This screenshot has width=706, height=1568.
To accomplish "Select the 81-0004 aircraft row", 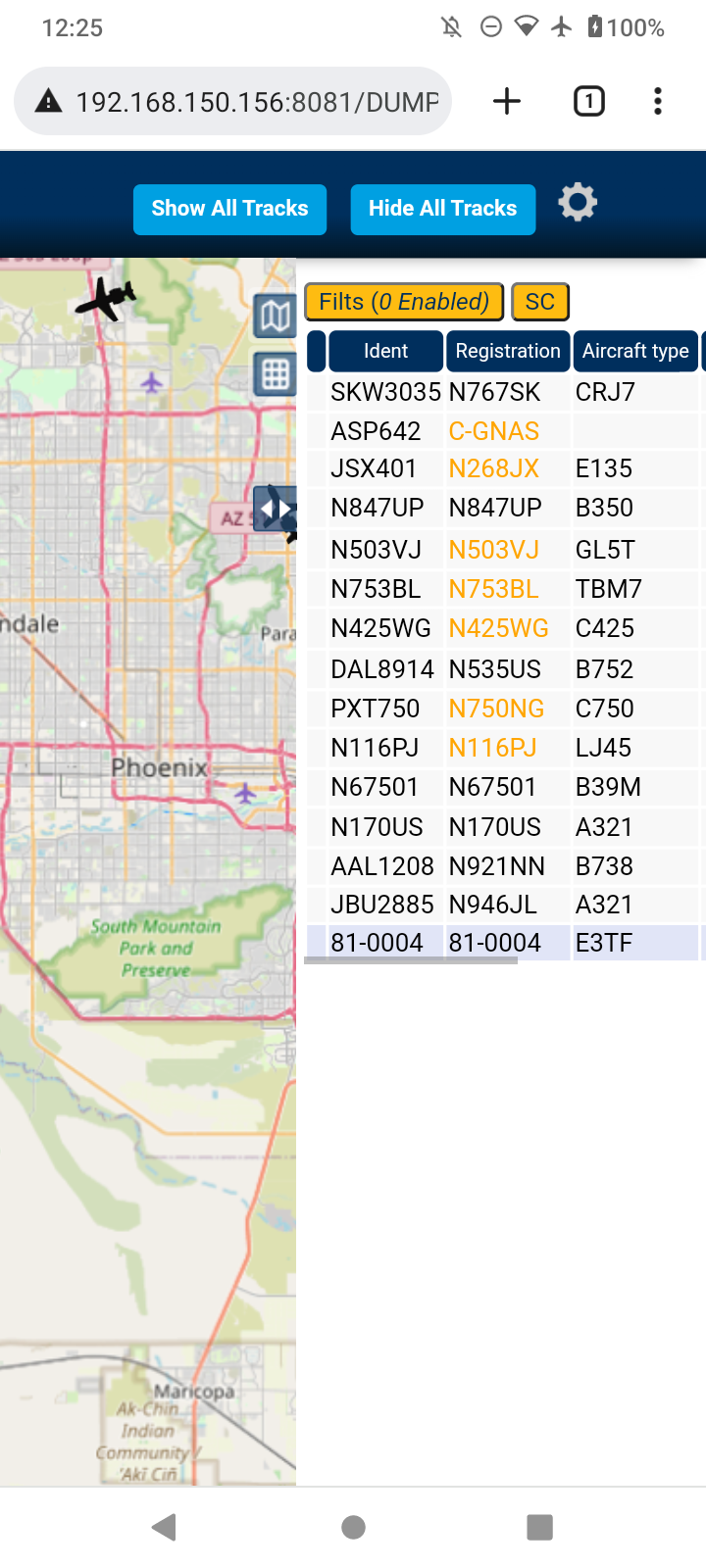I will 505,943.
